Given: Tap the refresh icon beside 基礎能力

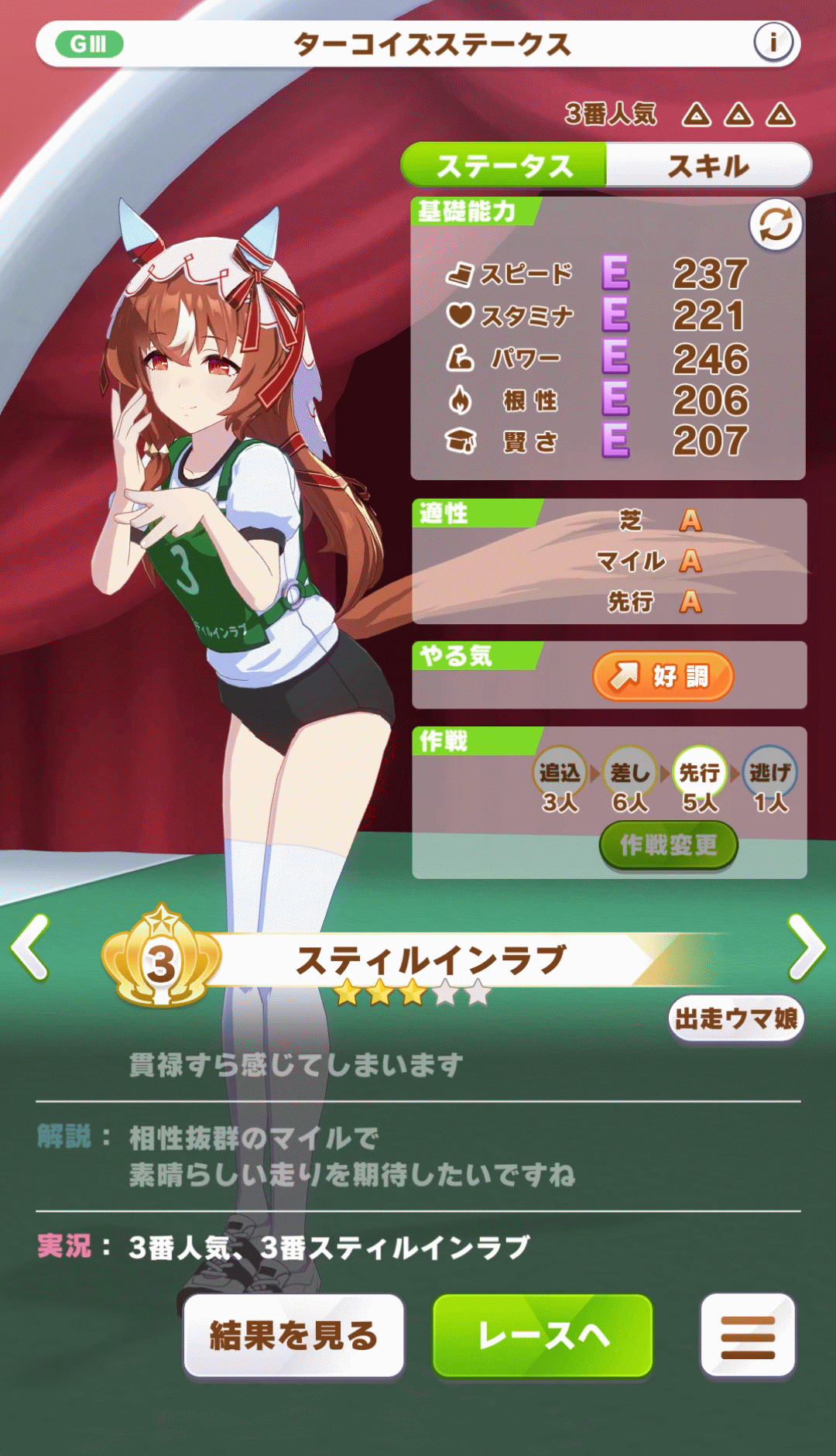Looking at the screenshot, I should pyautogui.click(x=776, y=225).
